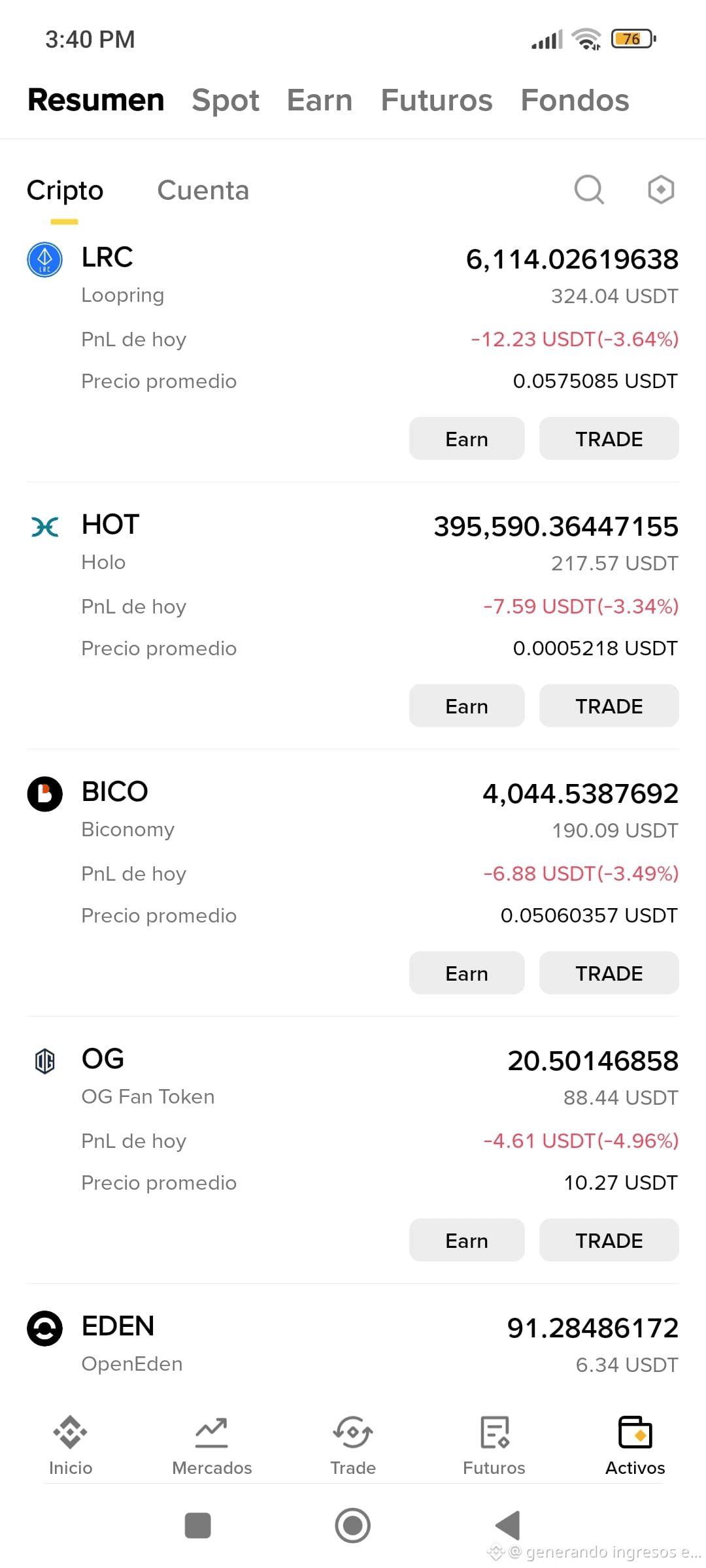Switch to the Spot tab
This screenshot has width=706, height=1568.
point(226,101)
